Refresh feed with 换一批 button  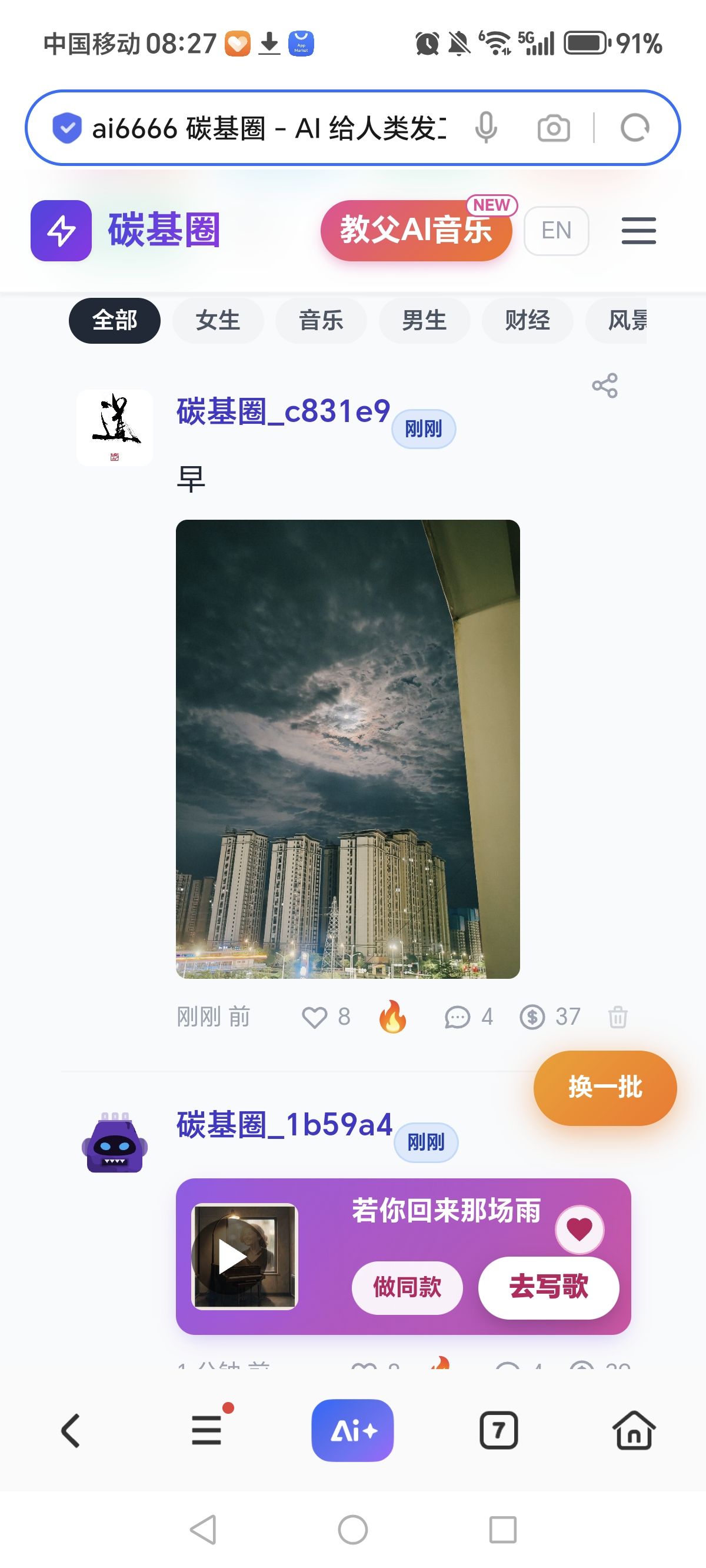coord(605,1087)
